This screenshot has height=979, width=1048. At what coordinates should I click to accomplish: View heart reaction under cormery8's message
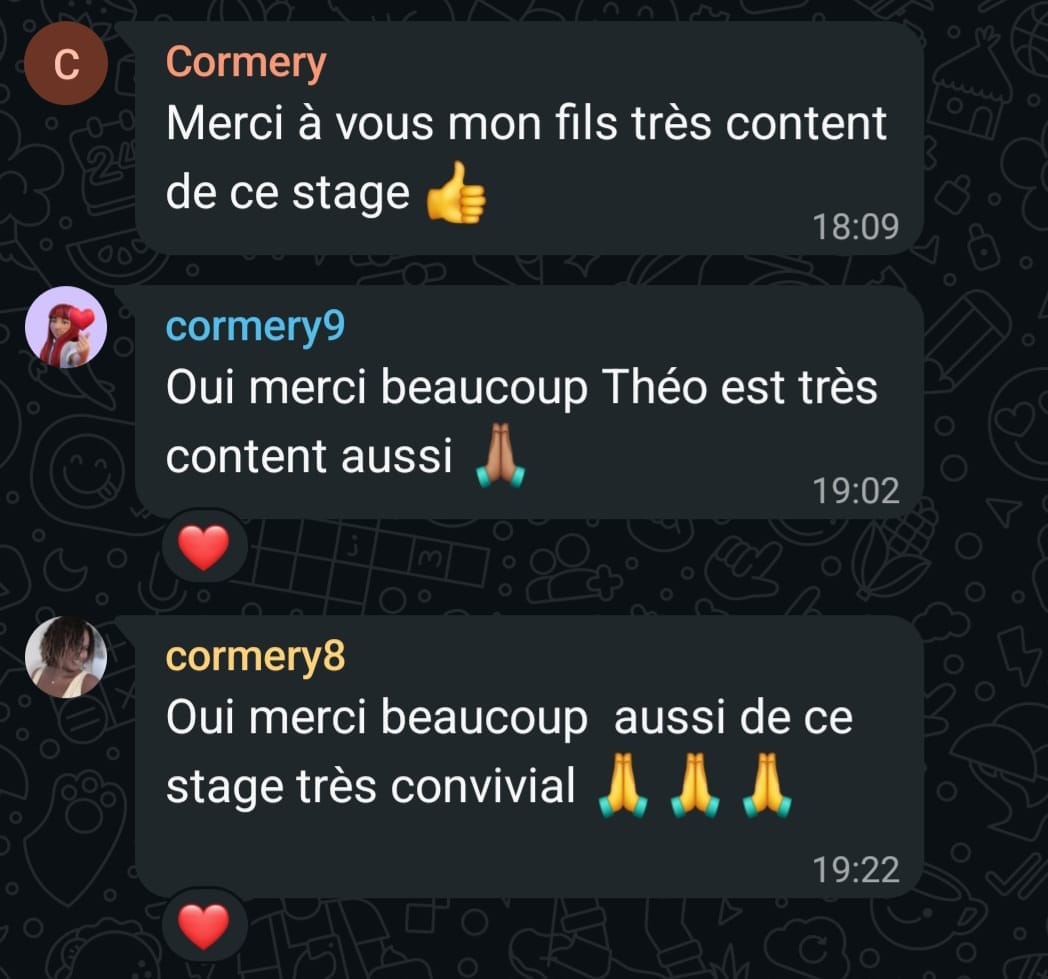coord(205,926)
